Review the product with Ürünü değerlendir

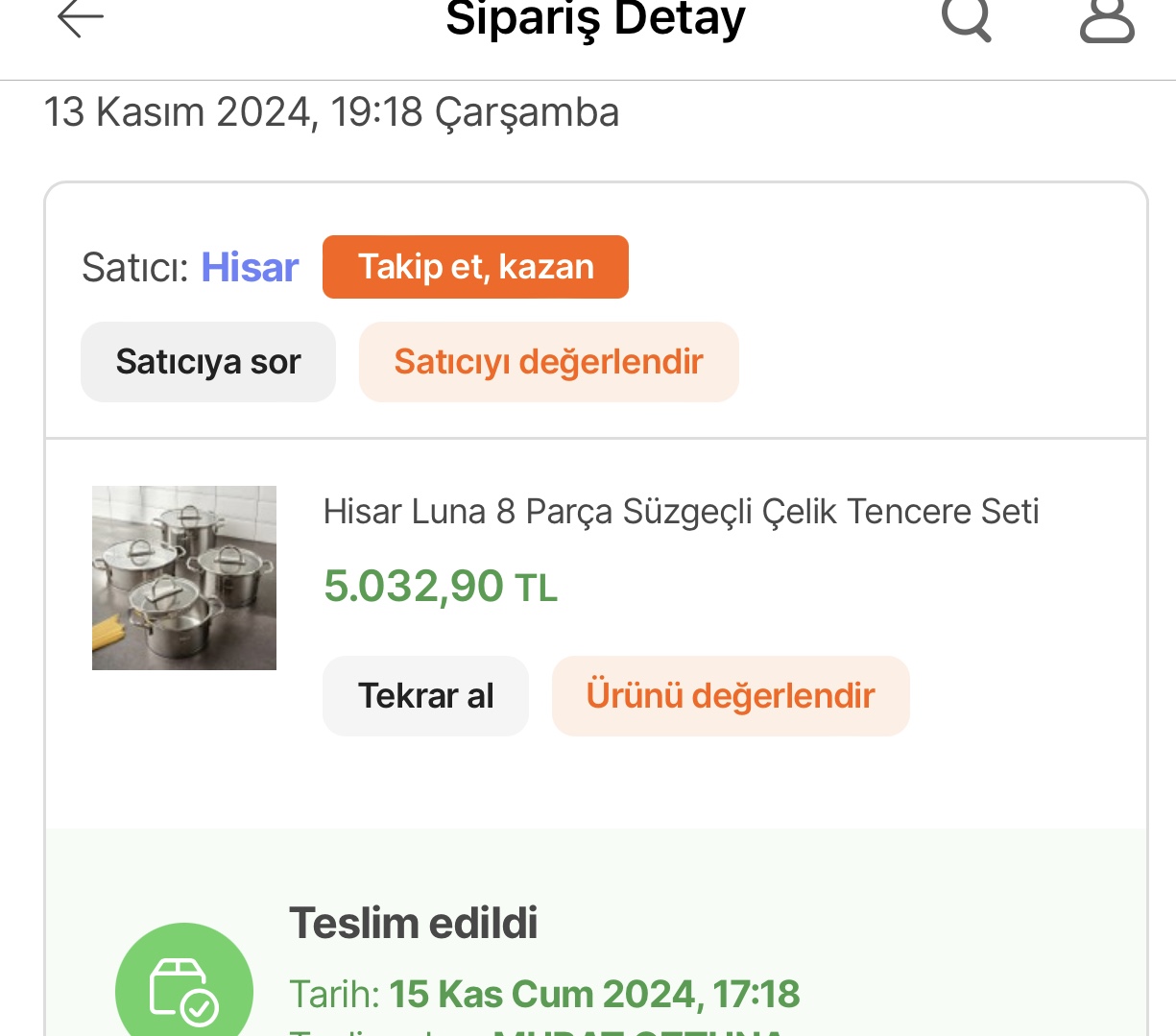[x=731, y=696]
